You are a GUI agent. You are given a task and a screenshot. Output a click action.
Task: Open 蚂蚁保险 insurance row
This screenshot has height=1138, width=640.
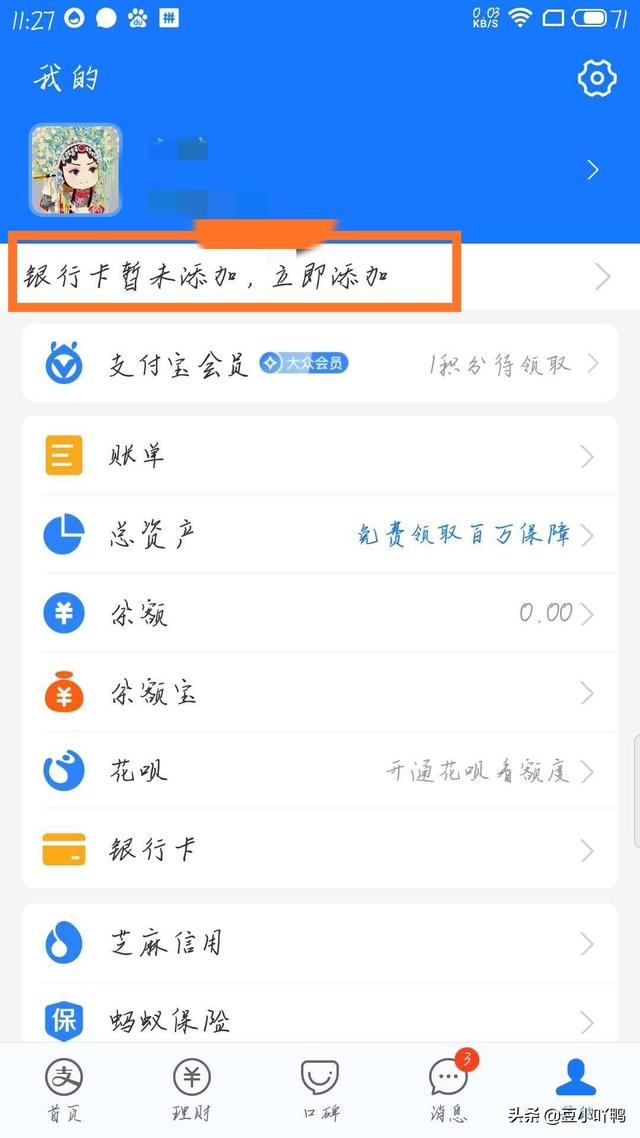pos(320,1020)
